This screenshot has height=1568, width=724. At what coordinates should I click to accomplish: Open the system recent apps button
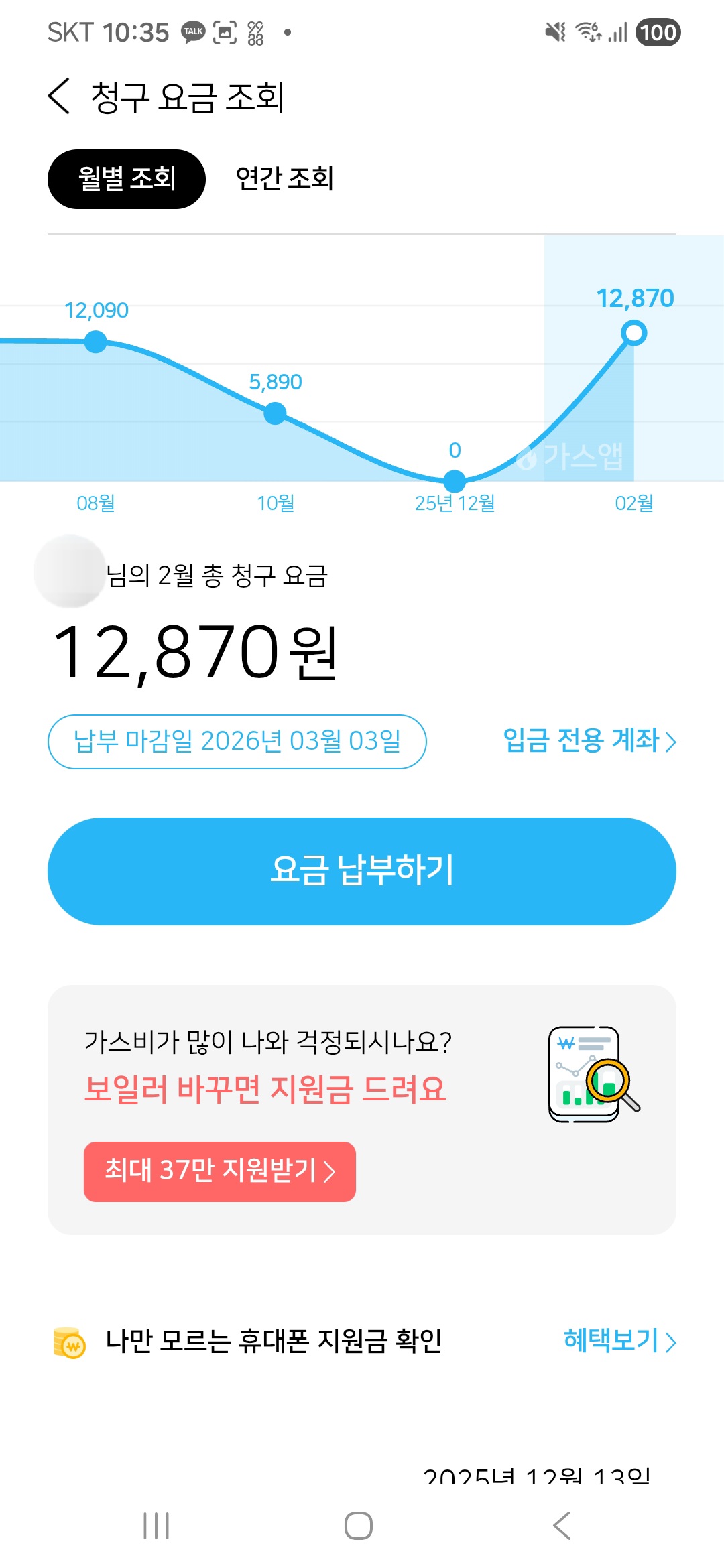click(156, 1526)
